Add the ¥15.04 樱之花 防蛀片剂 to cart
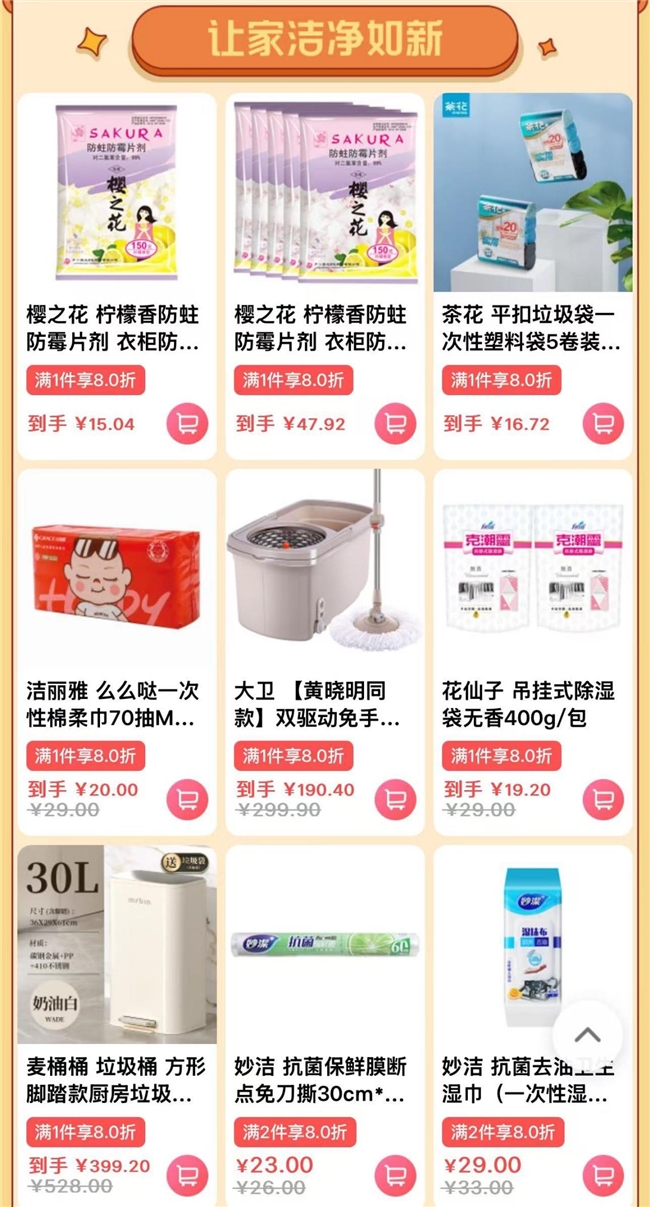The width and height of the screenshot is (650, 1207). [187, 424]
